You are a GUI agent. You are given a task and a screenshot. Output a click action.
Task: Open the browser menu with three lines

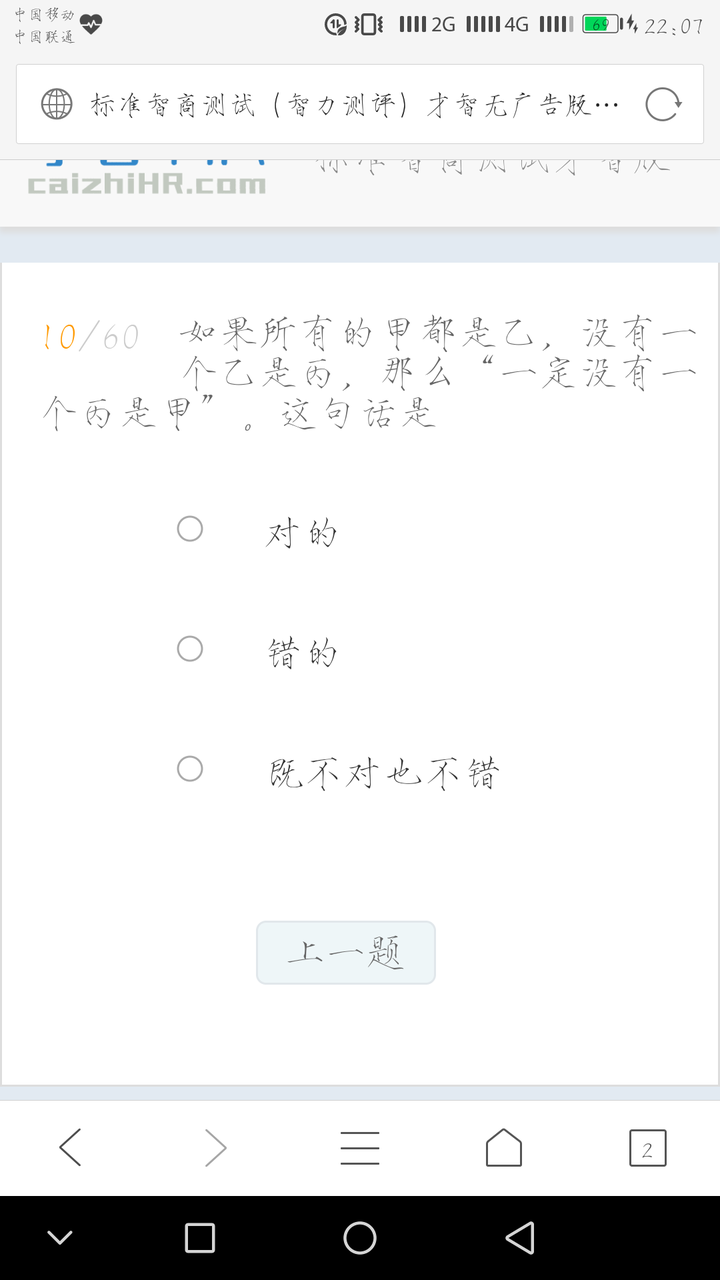point(360,1148)
